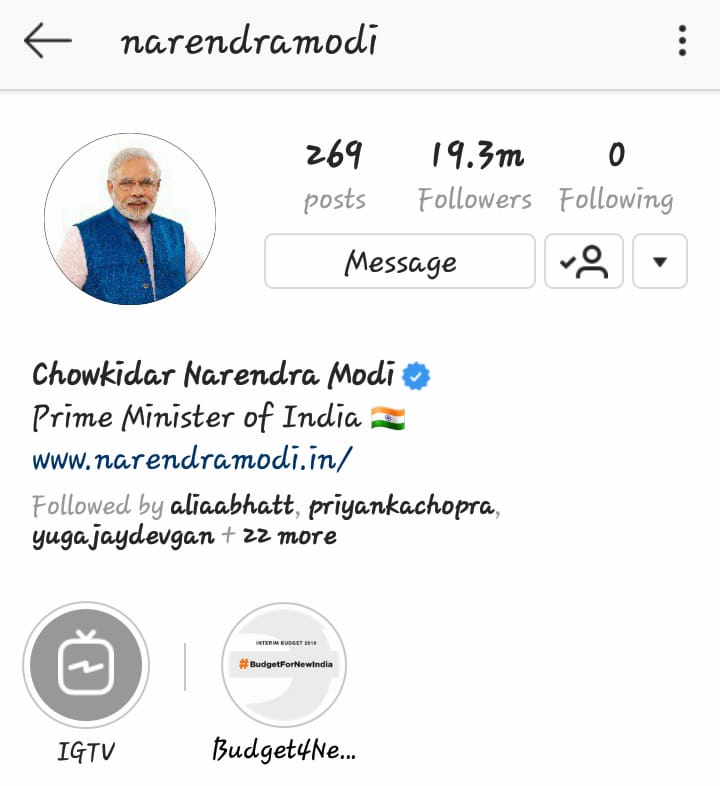View the profile picture
This screenshot has width=720, height=786.
[130, 219]
